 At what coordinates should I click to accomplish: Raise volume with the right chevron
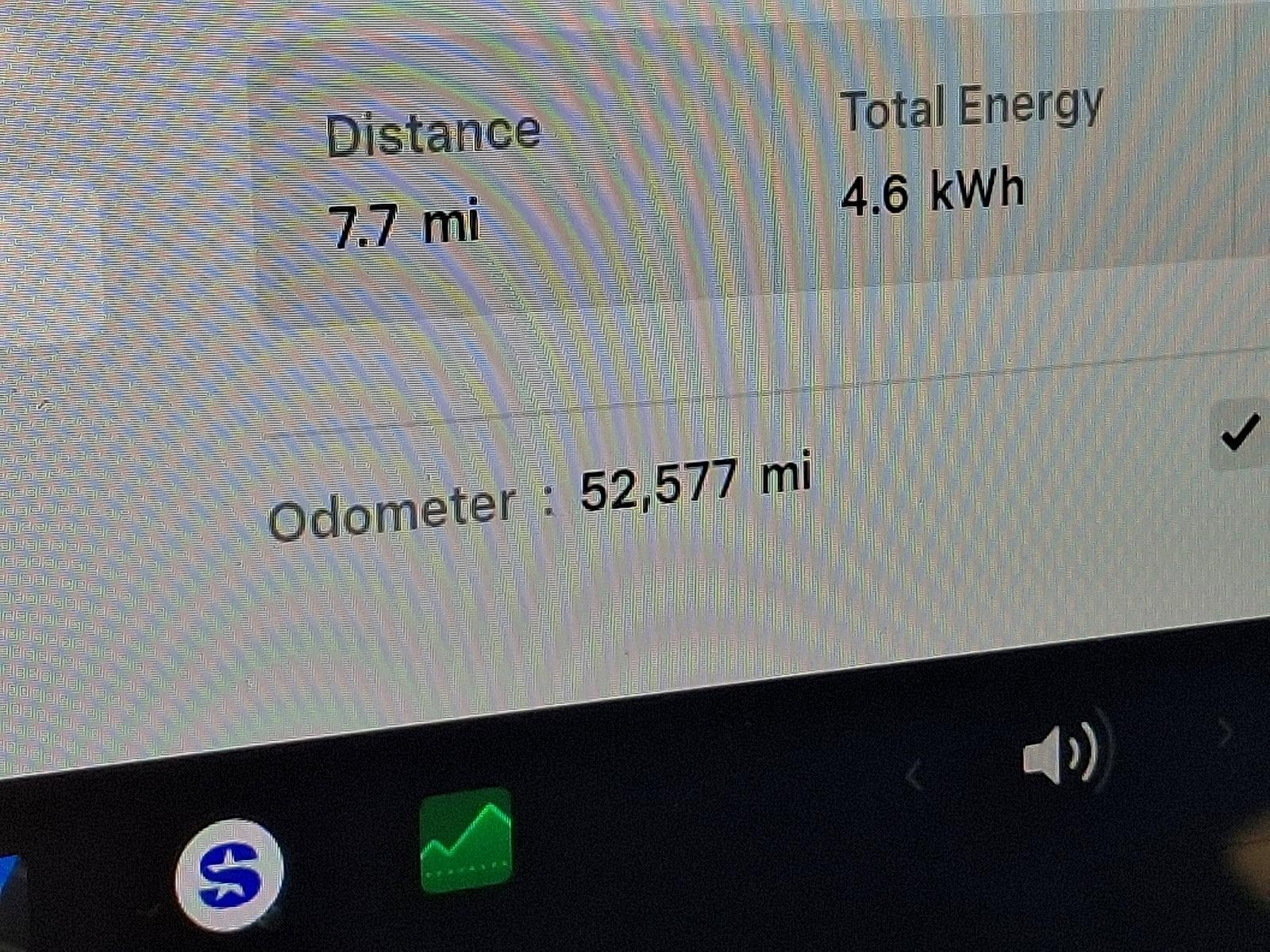click(x=1226, y=731)
